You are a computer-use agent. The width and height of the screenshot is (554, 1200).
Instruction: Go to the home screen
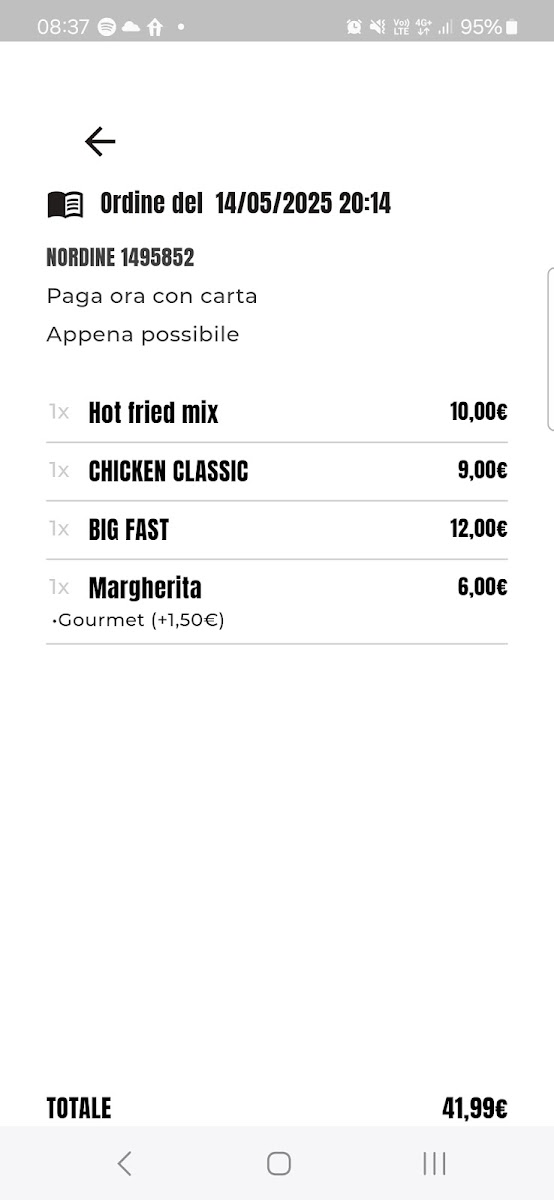tap(278, 1163)
